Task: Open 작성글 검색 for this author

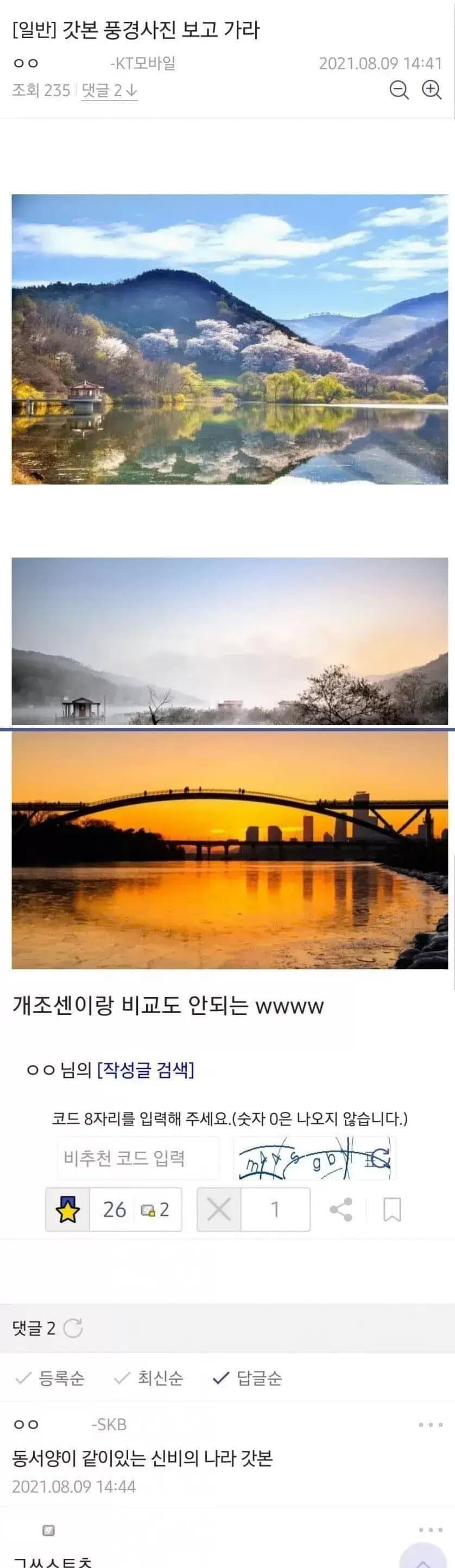Action: pos(146,1070)
